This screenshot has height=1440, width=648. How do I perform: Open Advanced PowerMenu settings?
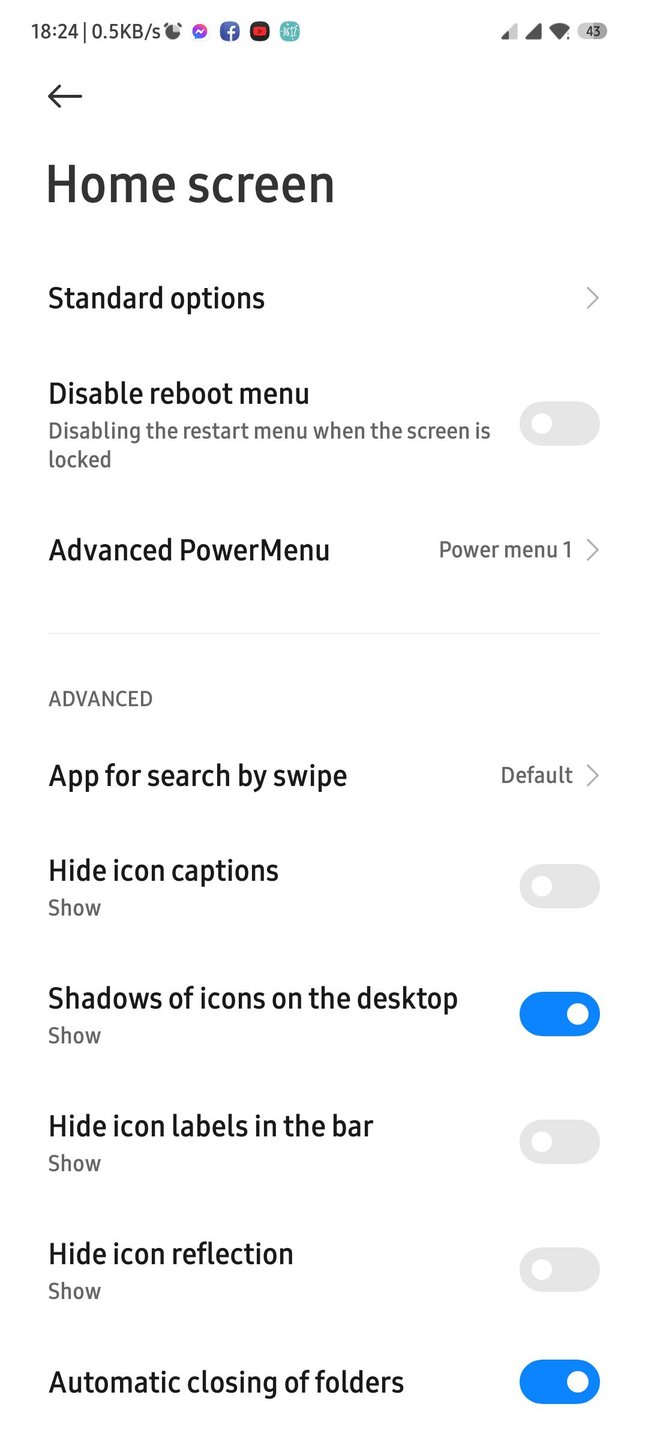324,550
